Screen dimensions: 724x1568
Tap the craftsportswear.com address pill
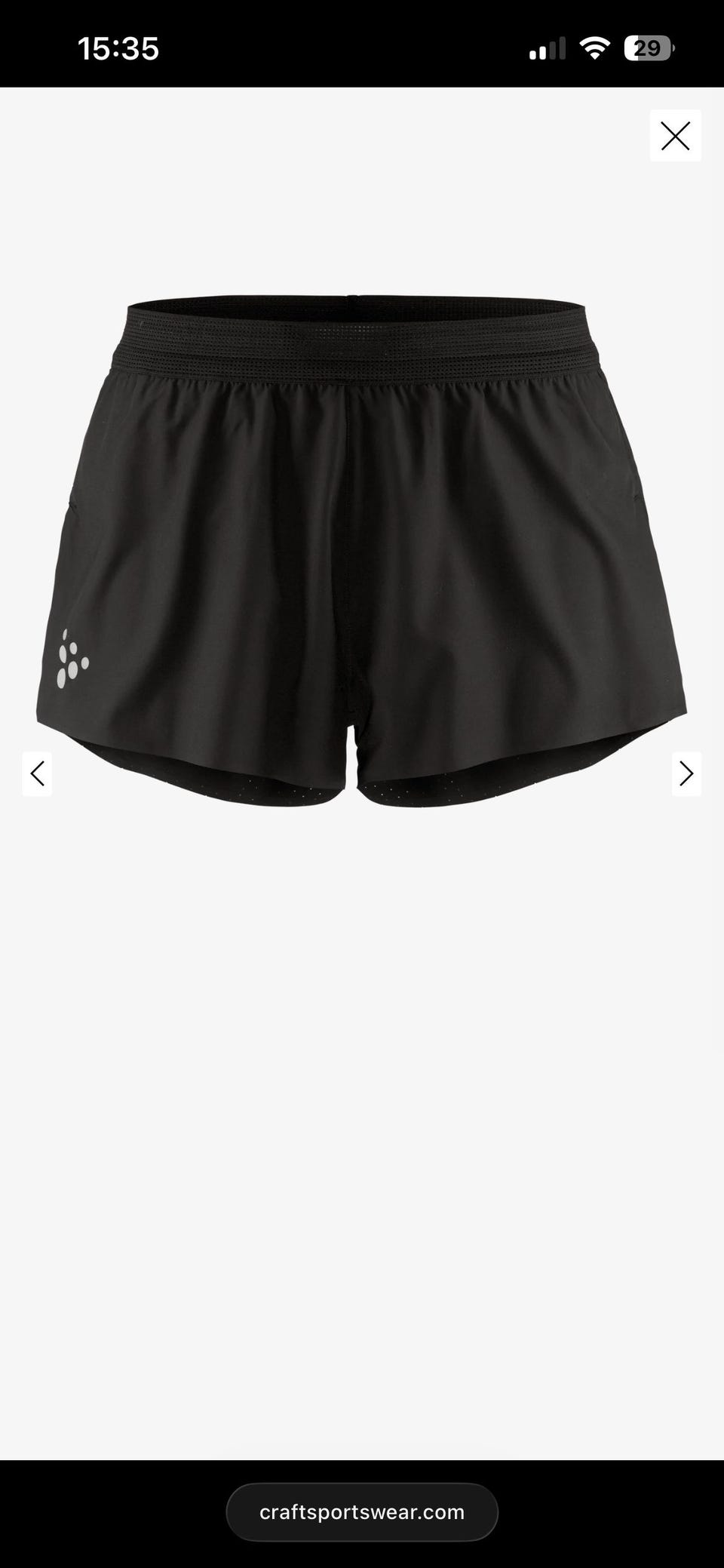[362, 1512]
